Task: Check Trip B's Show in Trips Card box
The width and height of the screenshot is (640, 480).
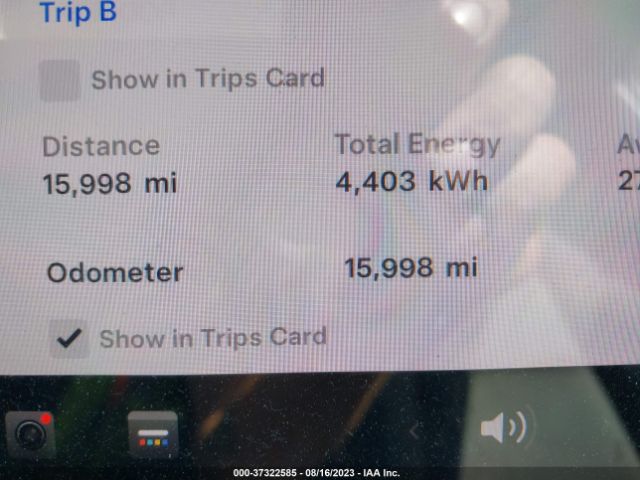Action: [60, 80]
